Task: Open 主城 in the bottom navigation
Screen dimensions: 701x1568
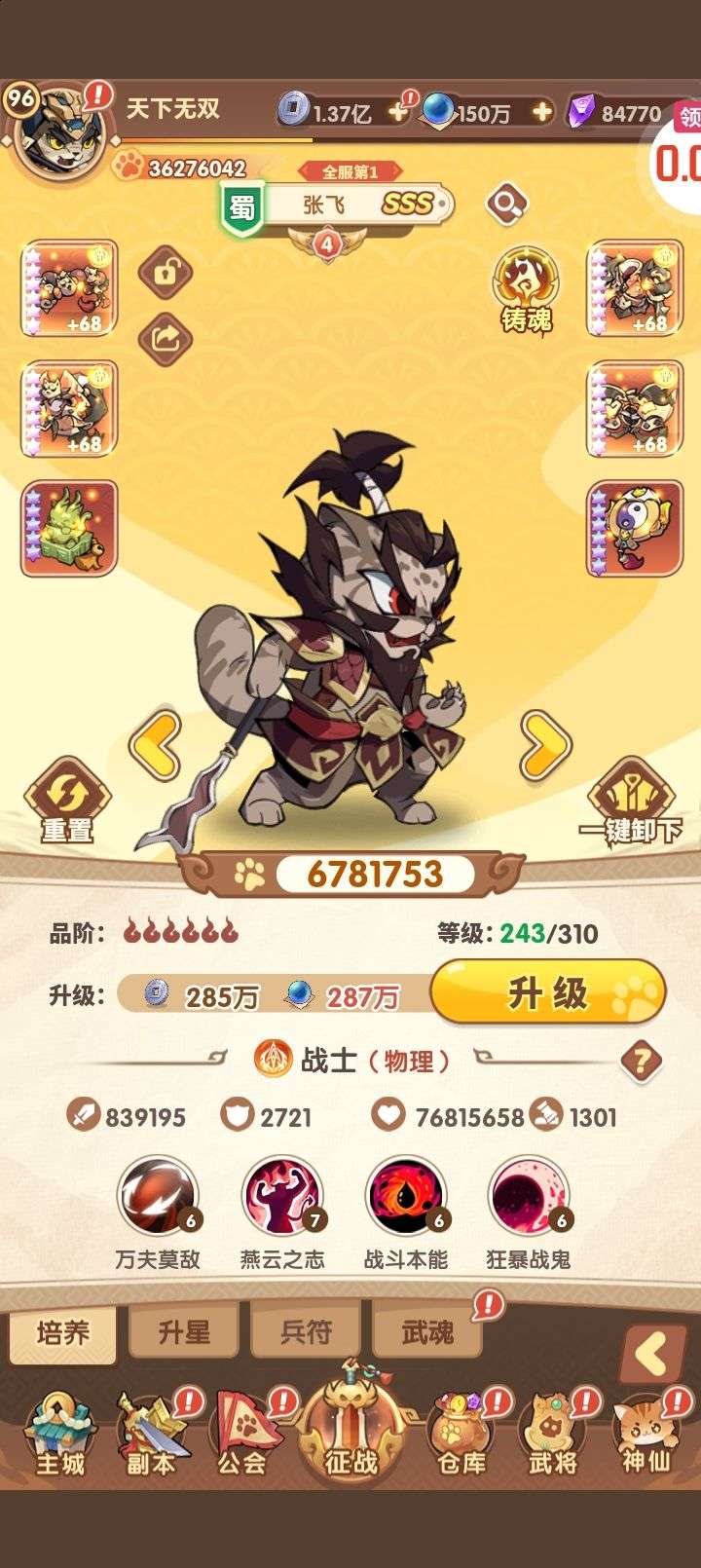Action: [60, 1434]
